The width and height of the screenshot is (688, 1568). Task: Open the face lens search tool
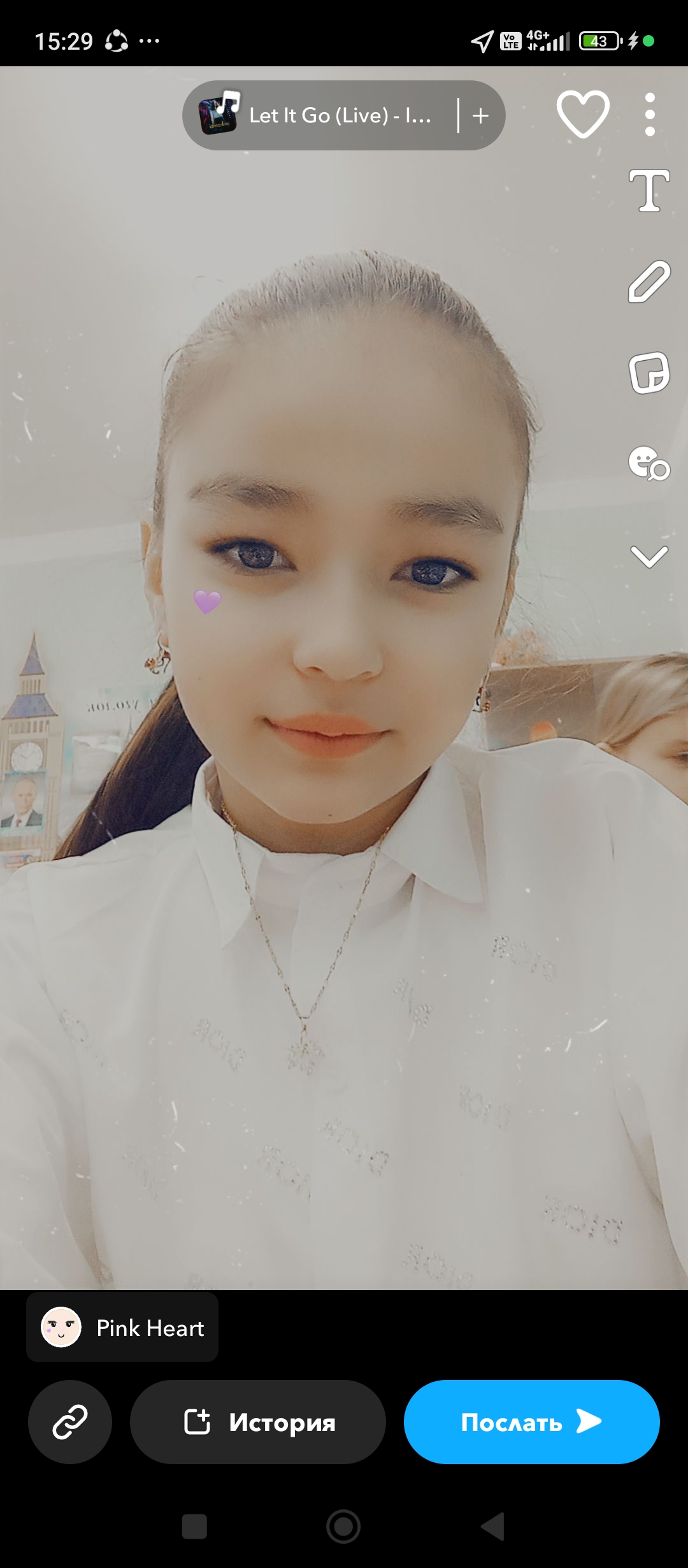pos(649,463)
